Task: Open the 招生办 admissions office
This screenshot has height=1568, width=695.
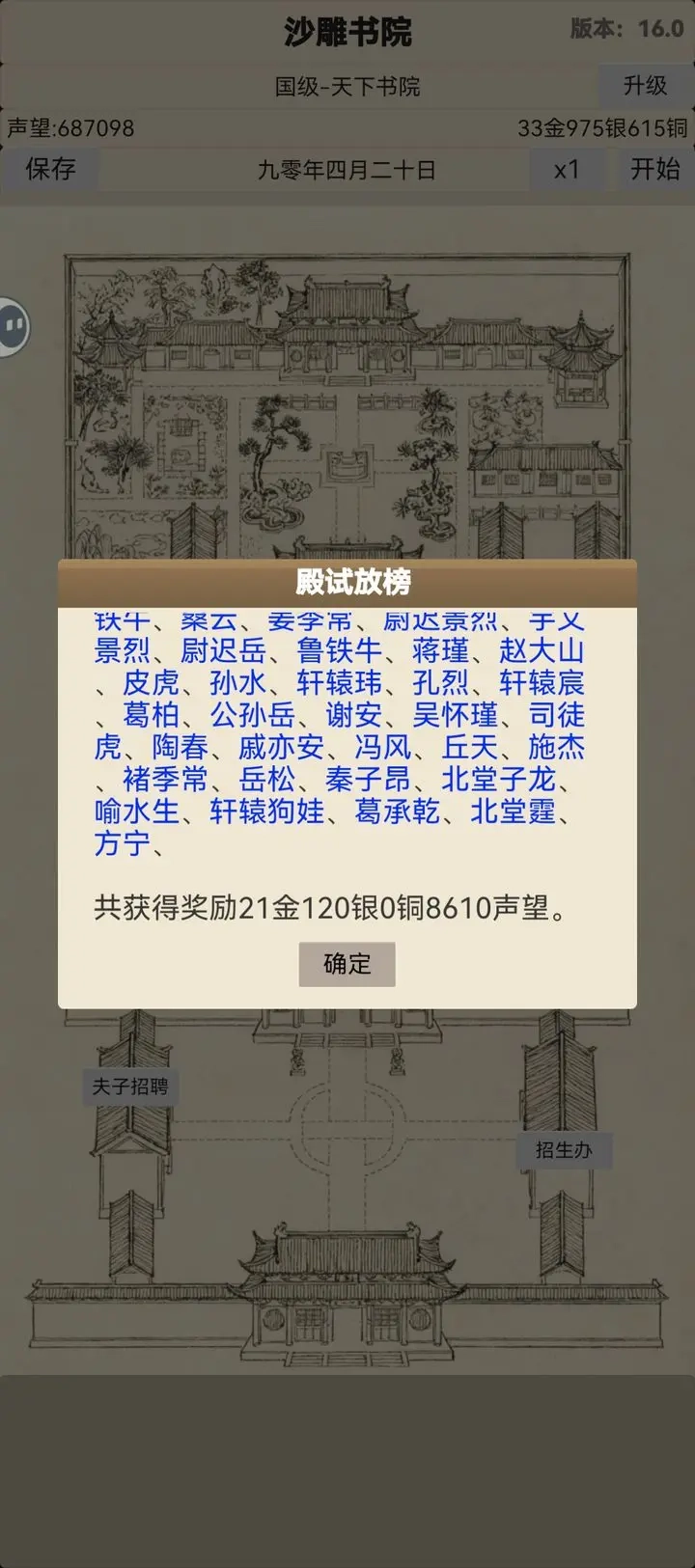Action: tap(564, 1150)
